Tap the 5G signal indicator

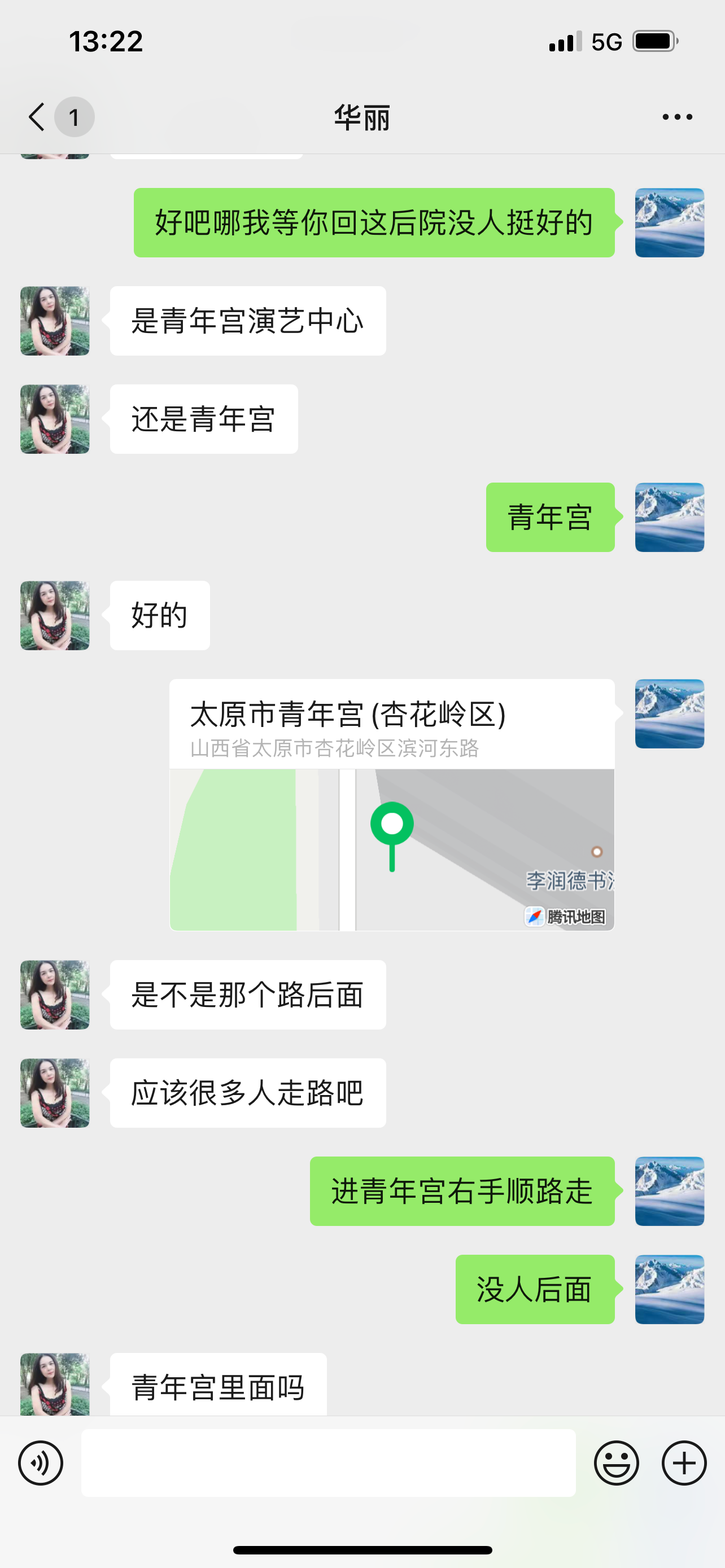(605, 40)
